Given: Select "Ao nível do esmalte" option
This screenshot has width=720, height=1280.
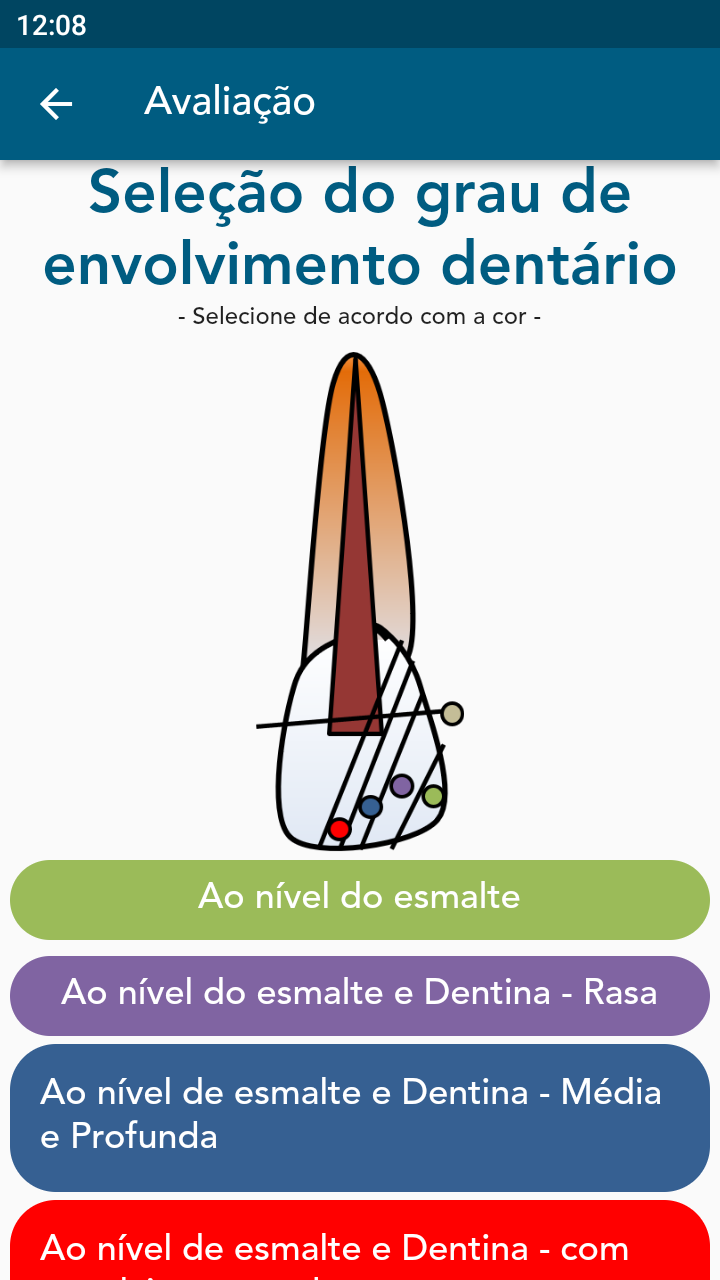Looking at the screenshot, I should coord(360,899).
